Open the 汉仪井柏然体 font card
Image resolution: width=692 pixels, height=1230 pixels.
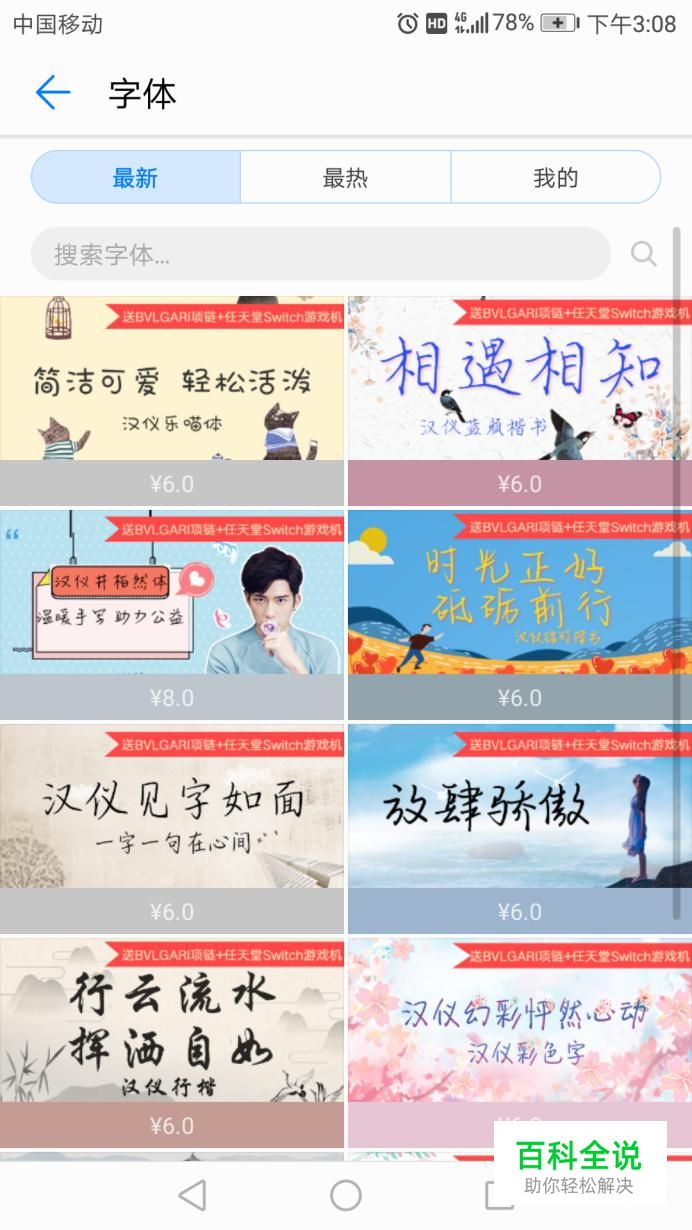[x=172, y=615]
